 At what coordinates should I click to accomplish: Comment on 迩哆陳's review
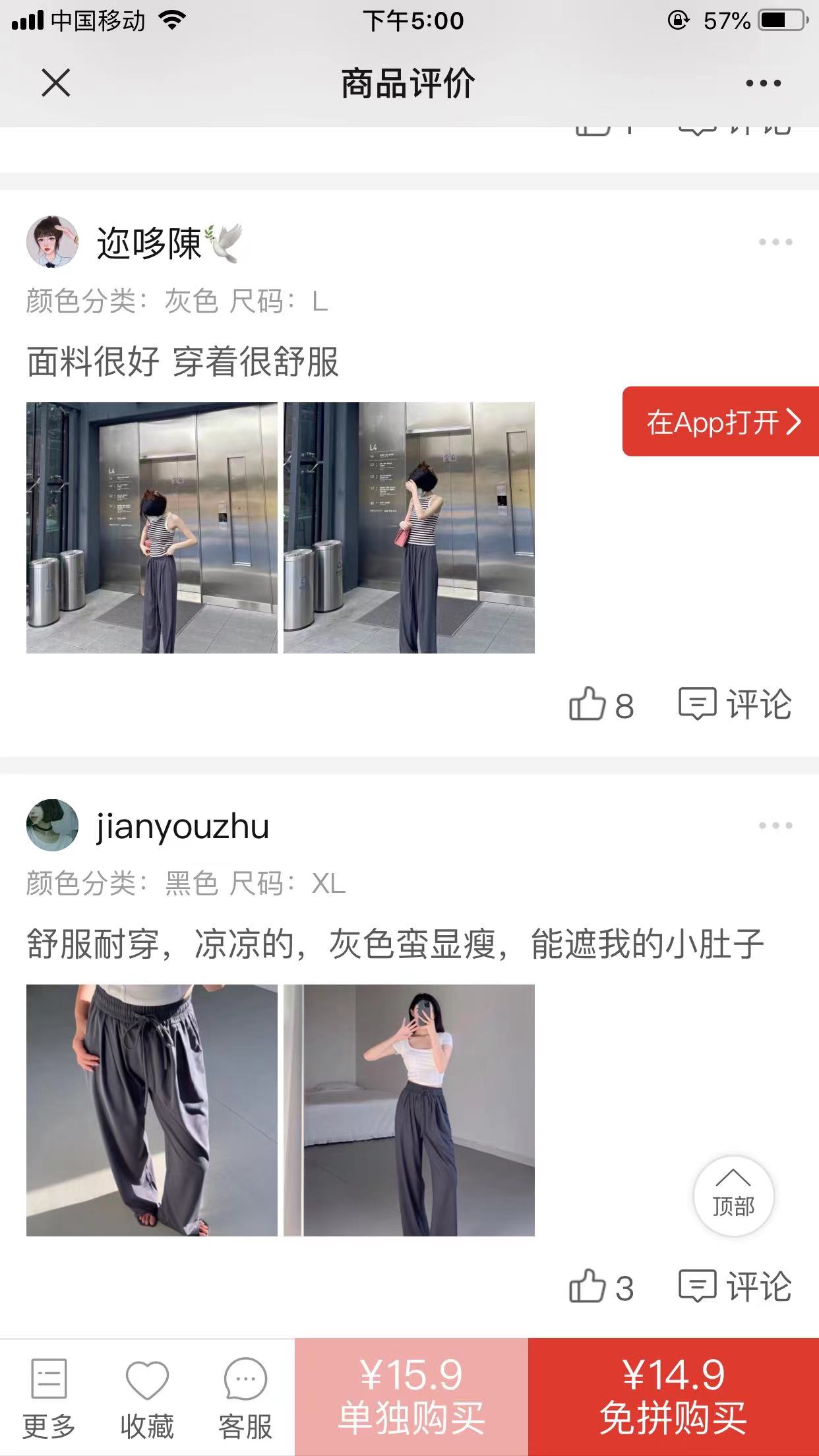pyautogui.click(x=735, y=705)
